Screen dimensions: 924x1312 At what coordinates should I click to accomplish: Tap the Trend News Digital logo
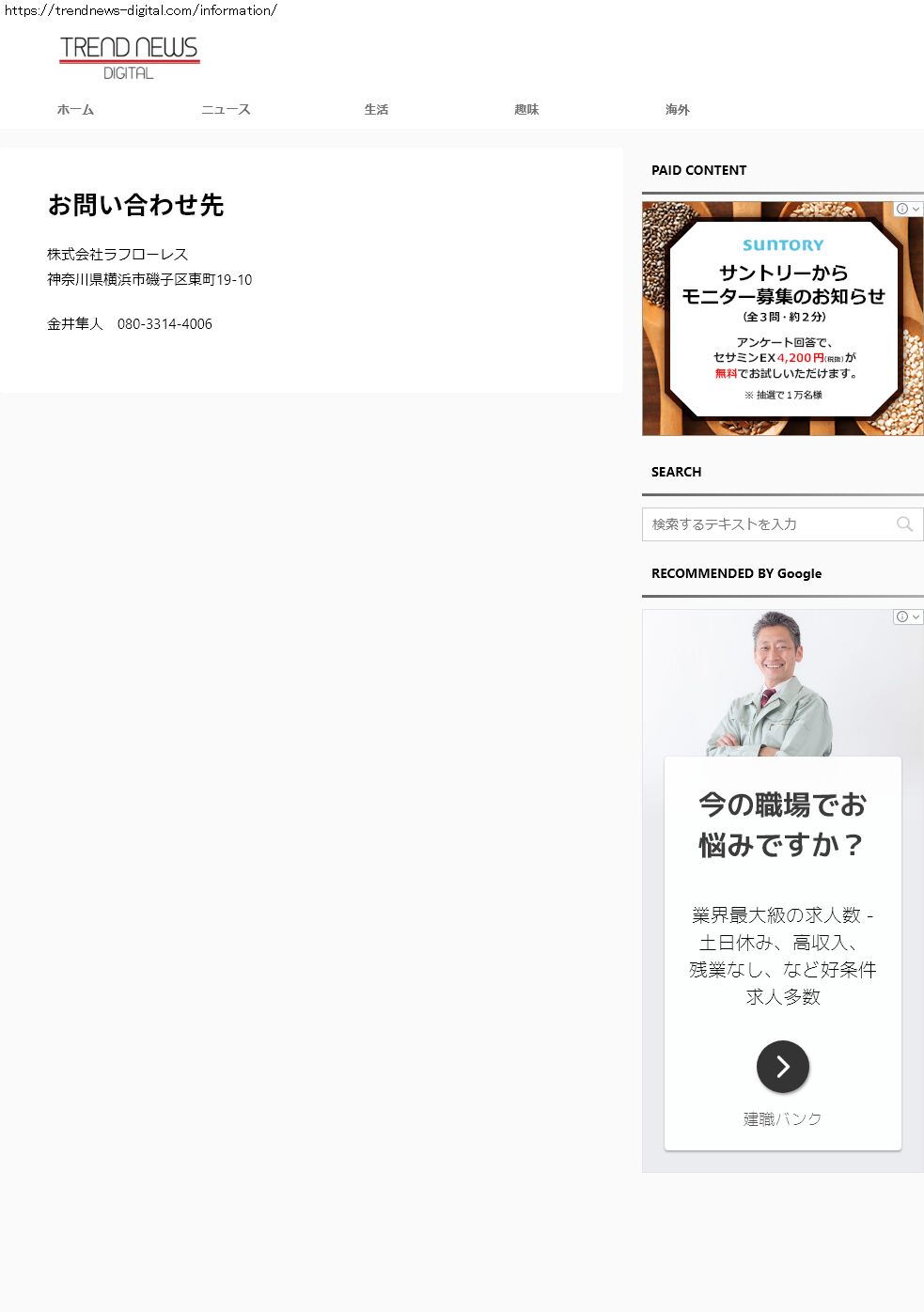click(130, 58)
